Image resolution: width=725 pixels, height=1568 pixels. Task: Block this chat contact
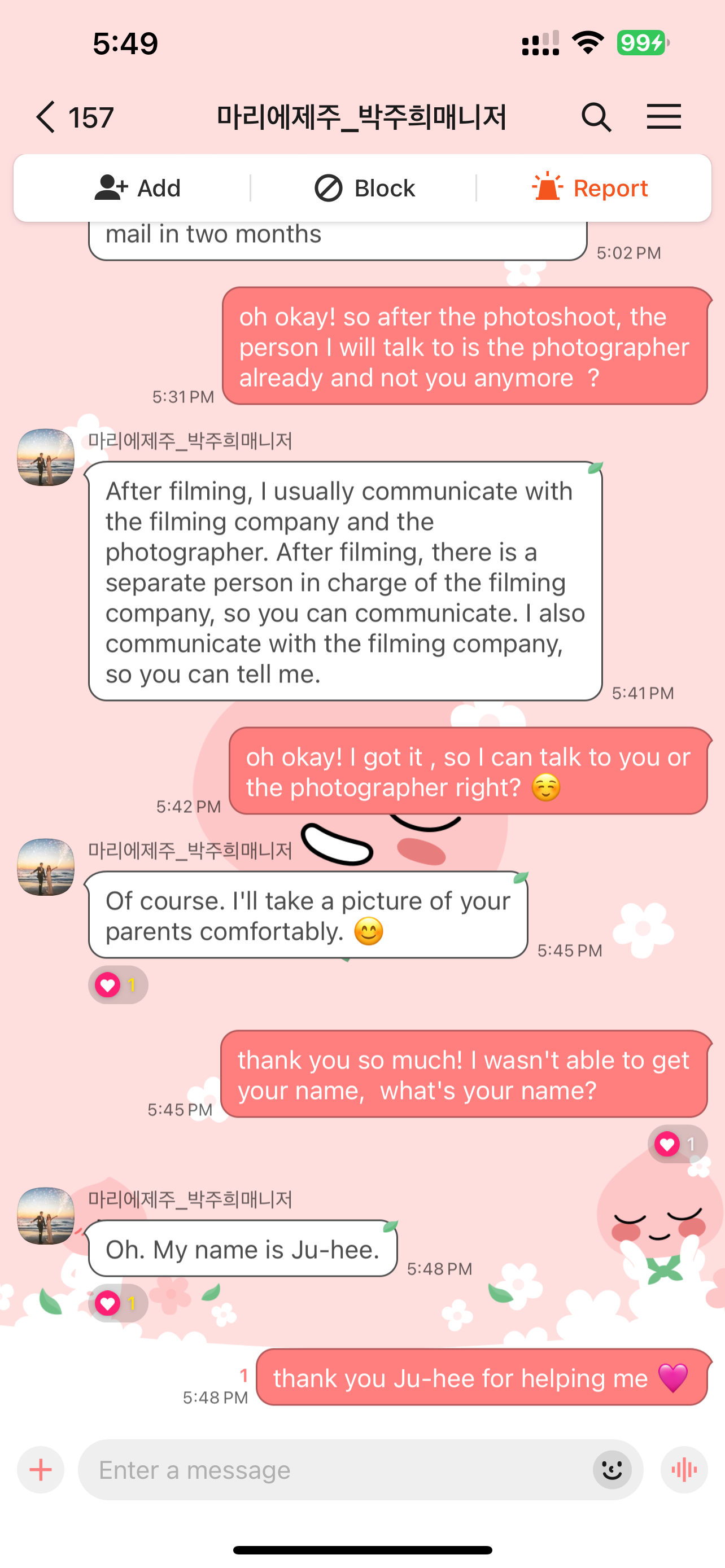point(364,188)
